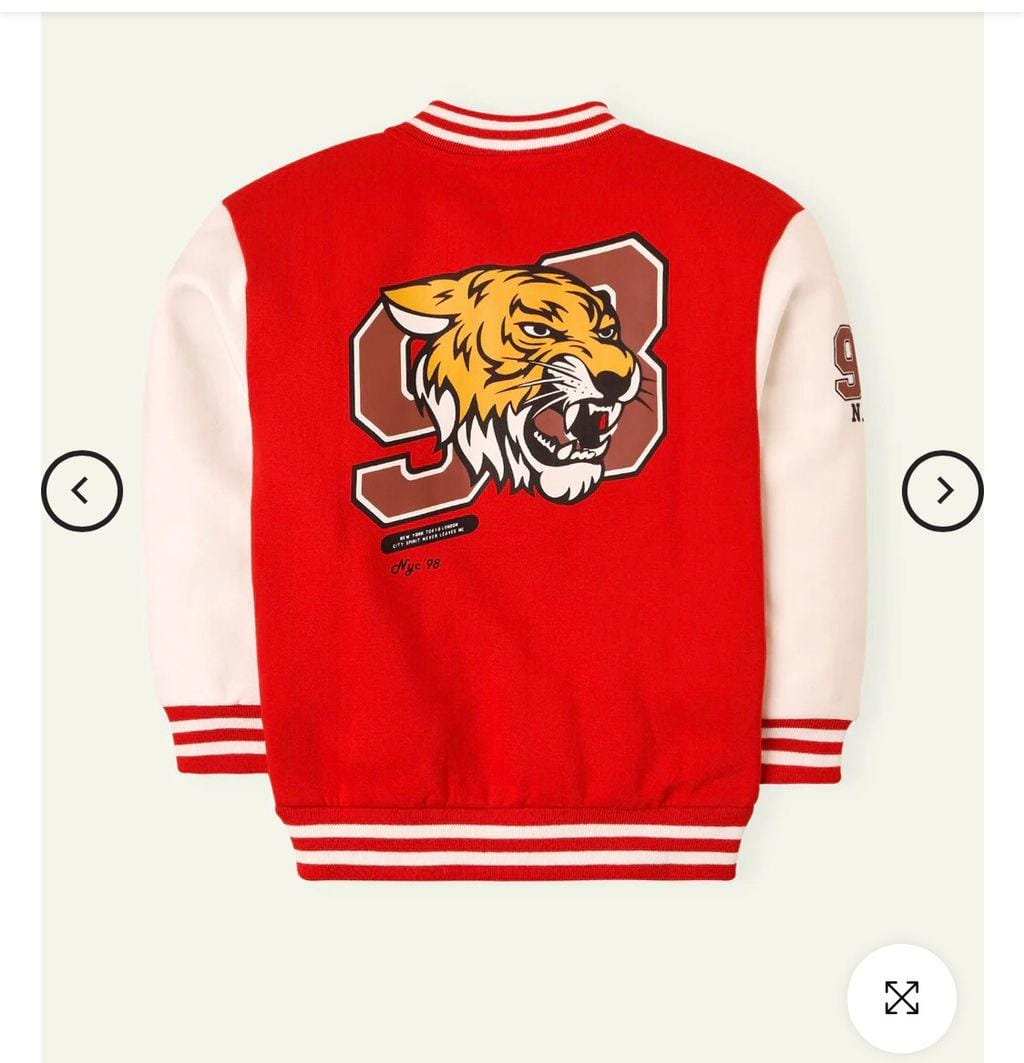This screenshot has height=1063, width=1024.
Task: Expand the jacket image to fullscreen
Action: (901, 997)
